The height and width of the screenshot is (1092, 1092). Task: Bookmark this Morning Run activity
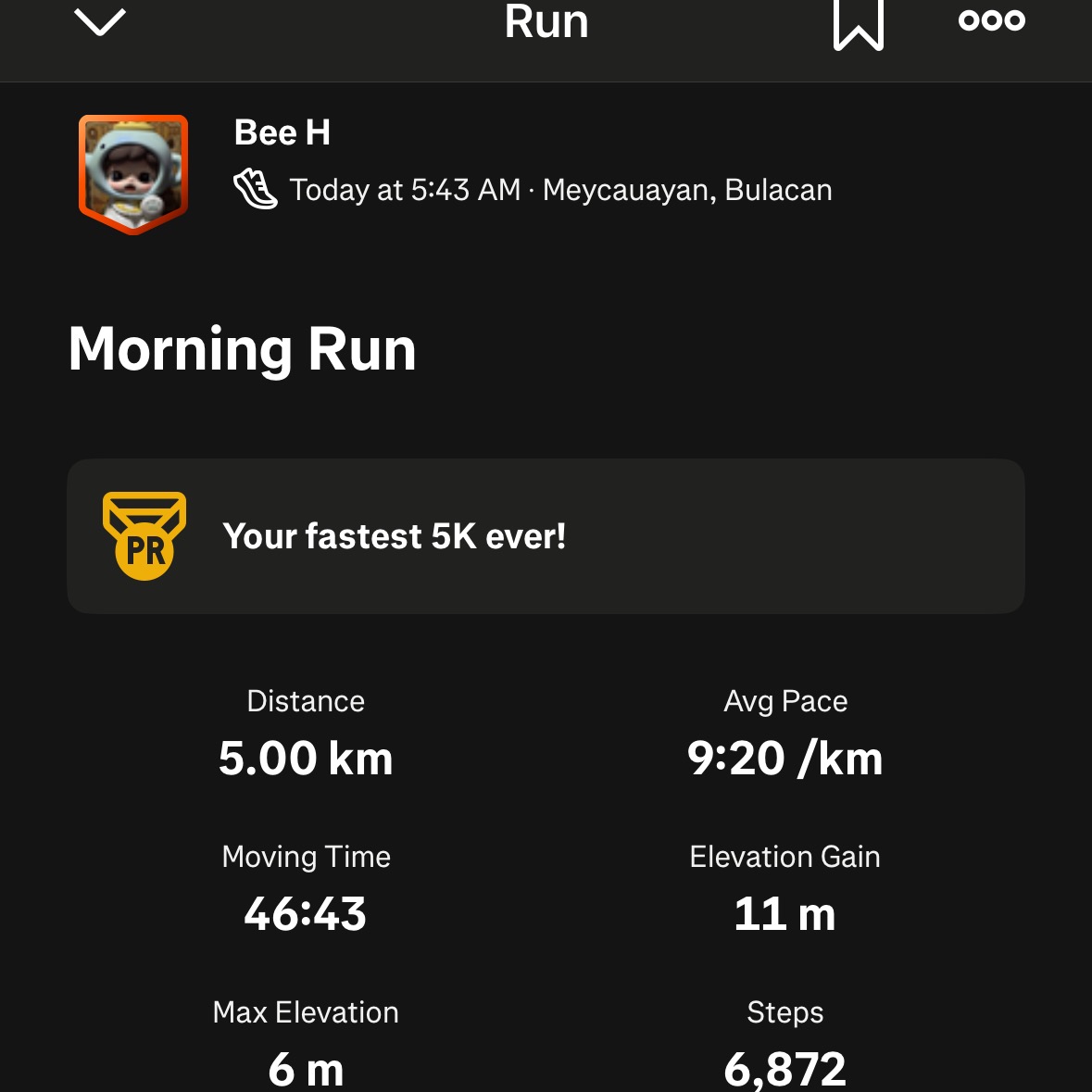point(858,24)
